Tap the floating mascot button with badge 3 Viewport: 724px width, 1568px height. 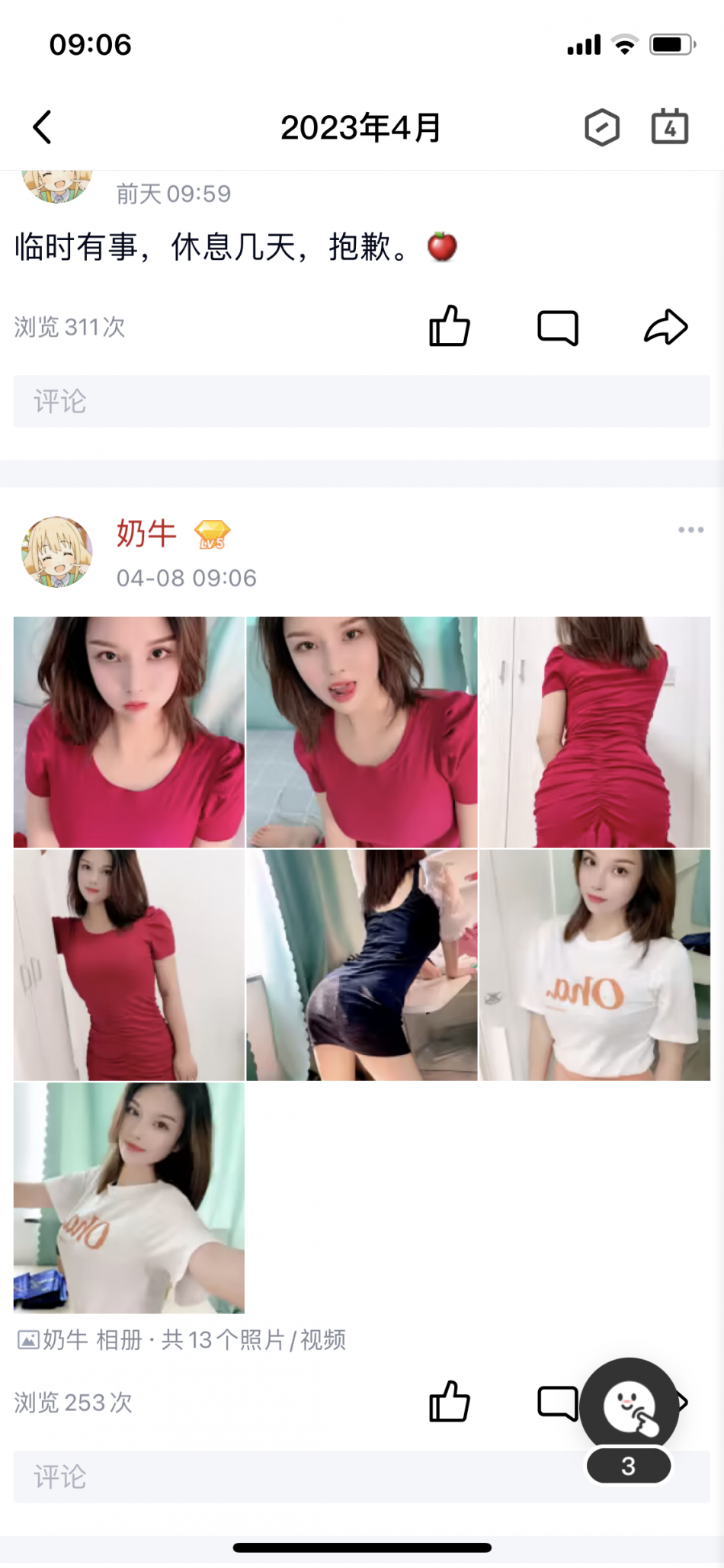(629, 1408)
